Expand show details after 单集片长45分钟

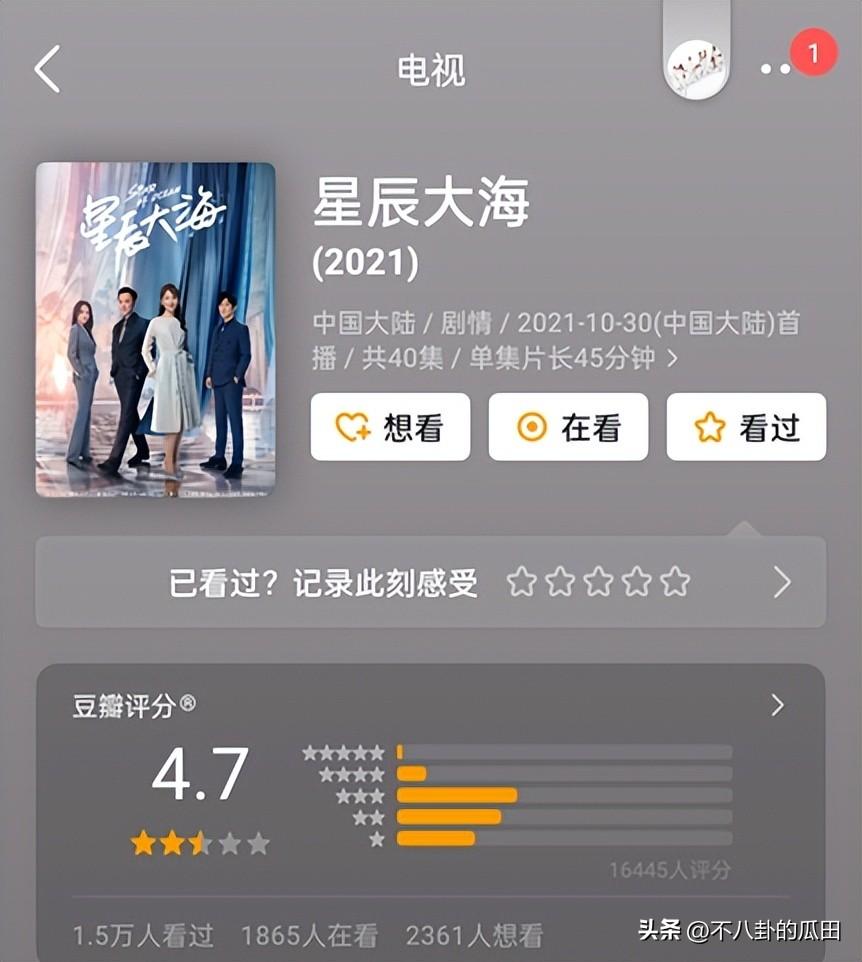(x=672, y=358)
